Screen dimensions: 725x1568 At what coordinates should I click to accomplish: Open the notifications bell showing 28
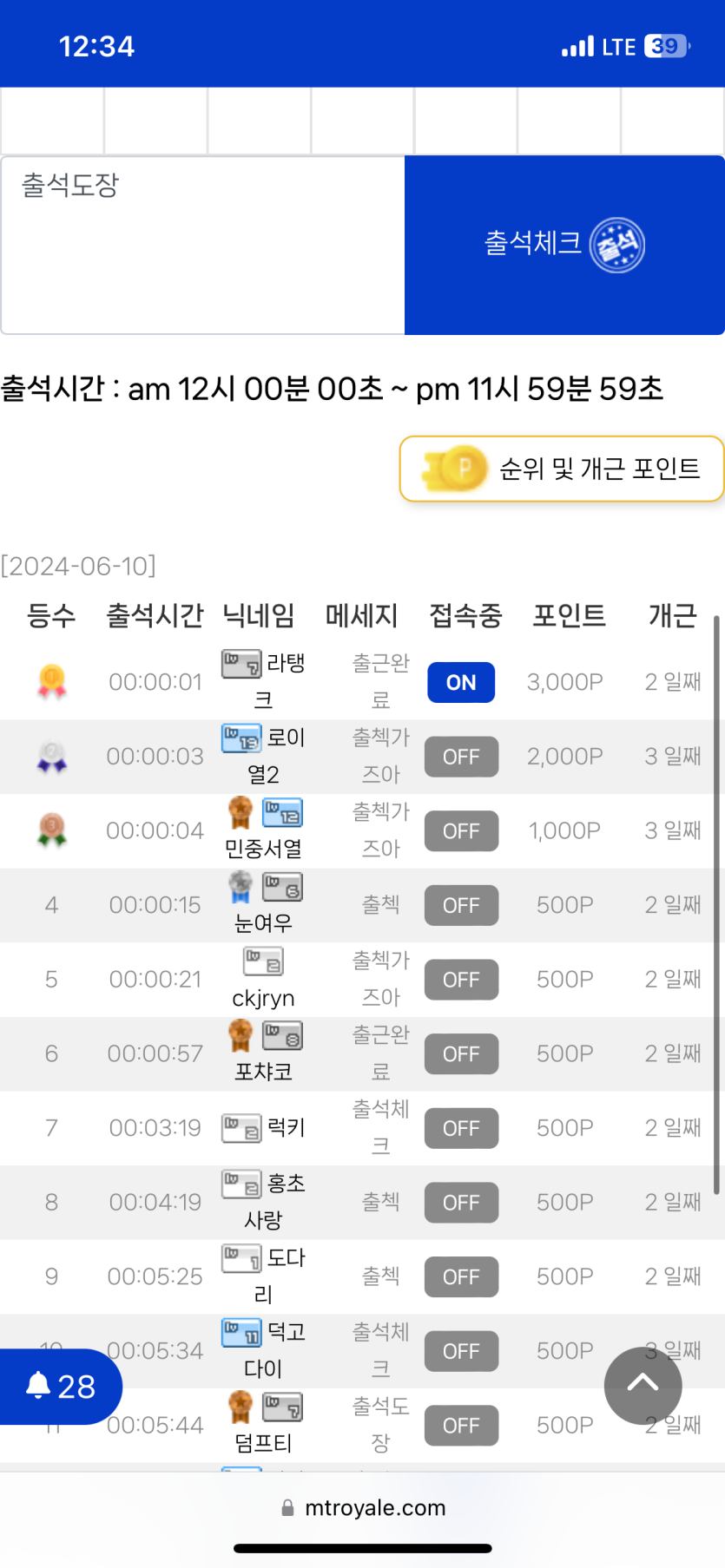click(59, 1386)
